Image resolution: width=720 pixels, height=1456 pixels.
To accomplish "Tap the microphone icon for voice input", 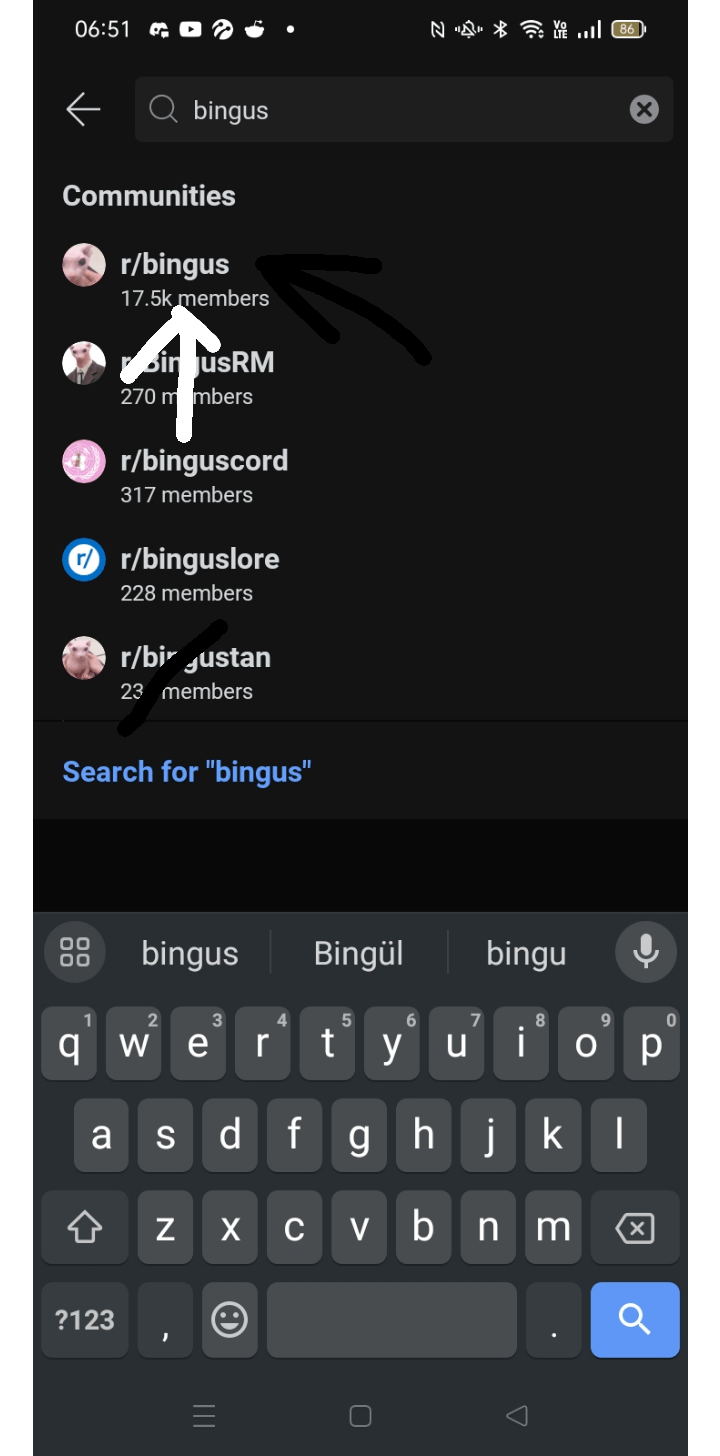I will (x=645, y=952).
